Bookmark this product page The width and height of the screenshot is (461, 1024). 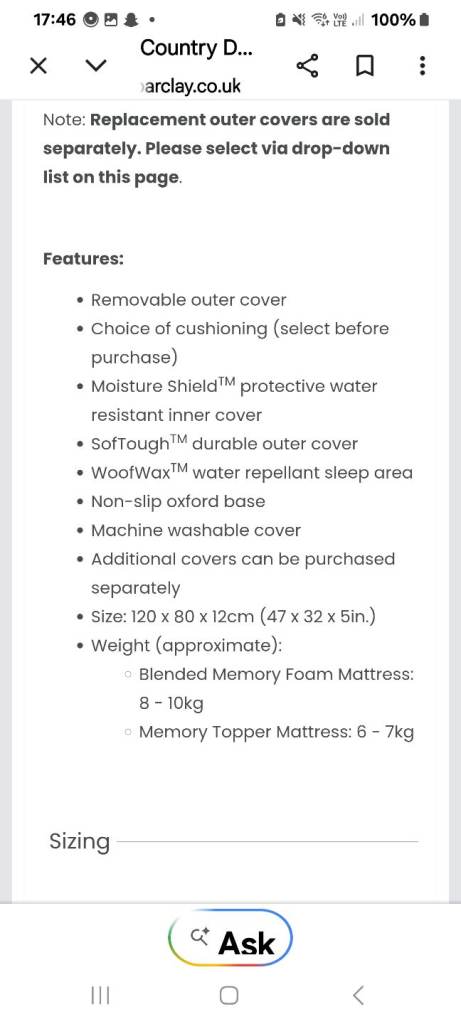click(364, 66)
